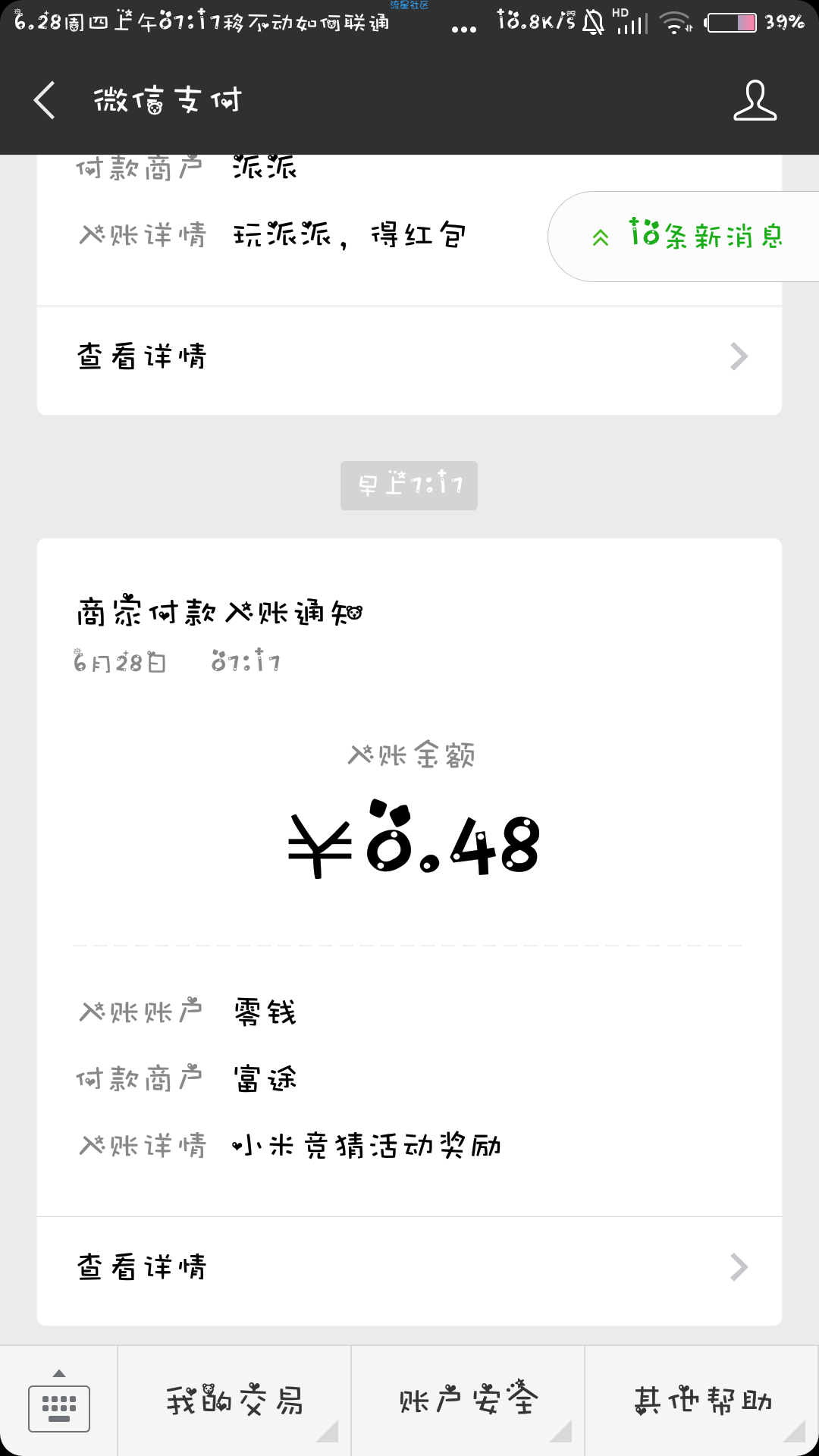Open the ¥0.48 商家付款入账通知 card

click(x=409, y=877)
